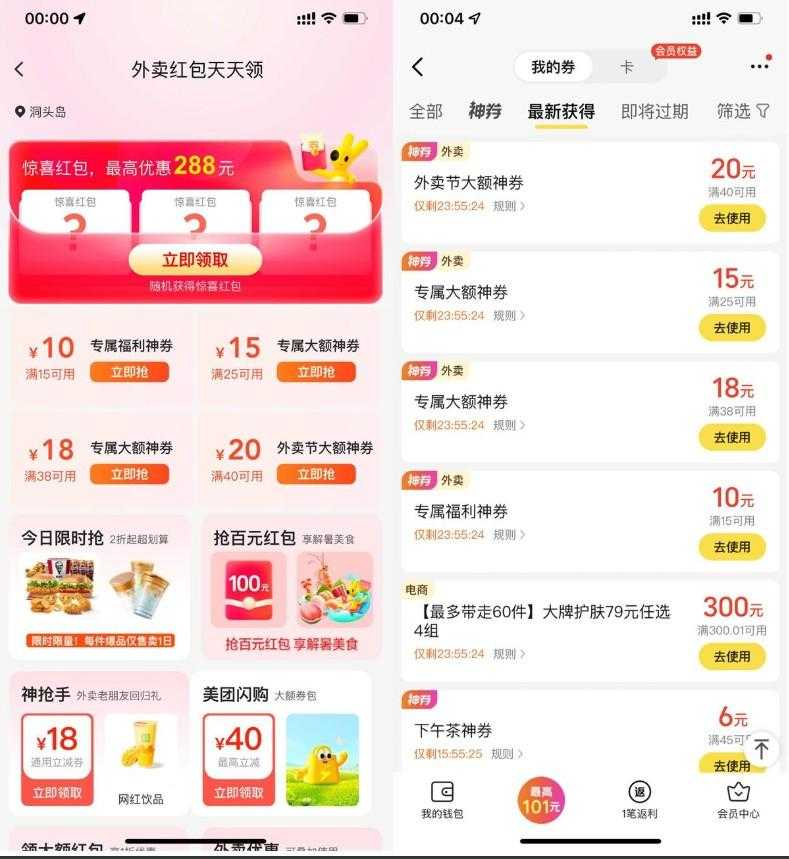The width and height of the screenshot is (789, 859).
Task: Click 去使用 on the 20元 coupon
Action: pyautogui.click(x=731, y=218)
